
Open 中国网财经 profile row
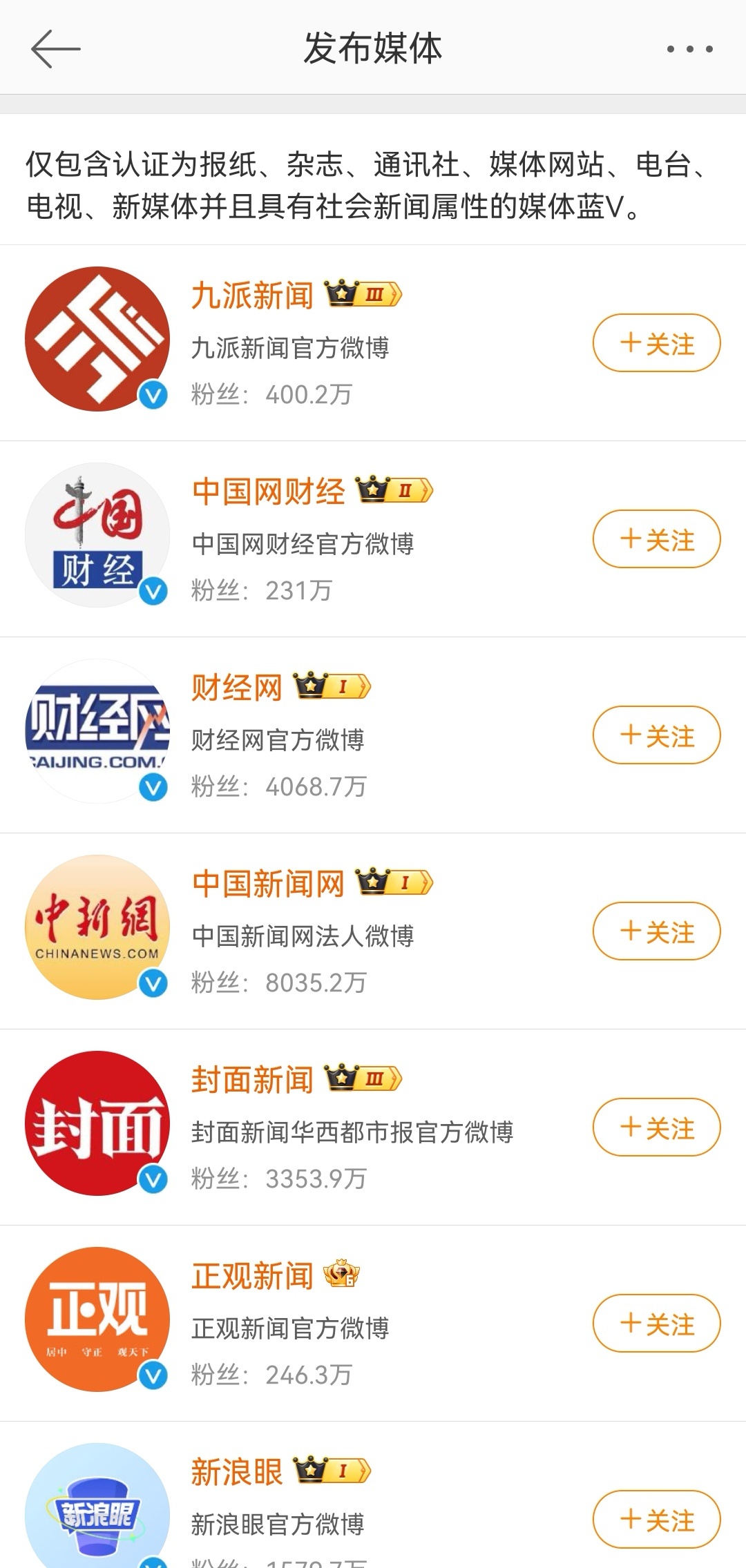click(373, 539)
